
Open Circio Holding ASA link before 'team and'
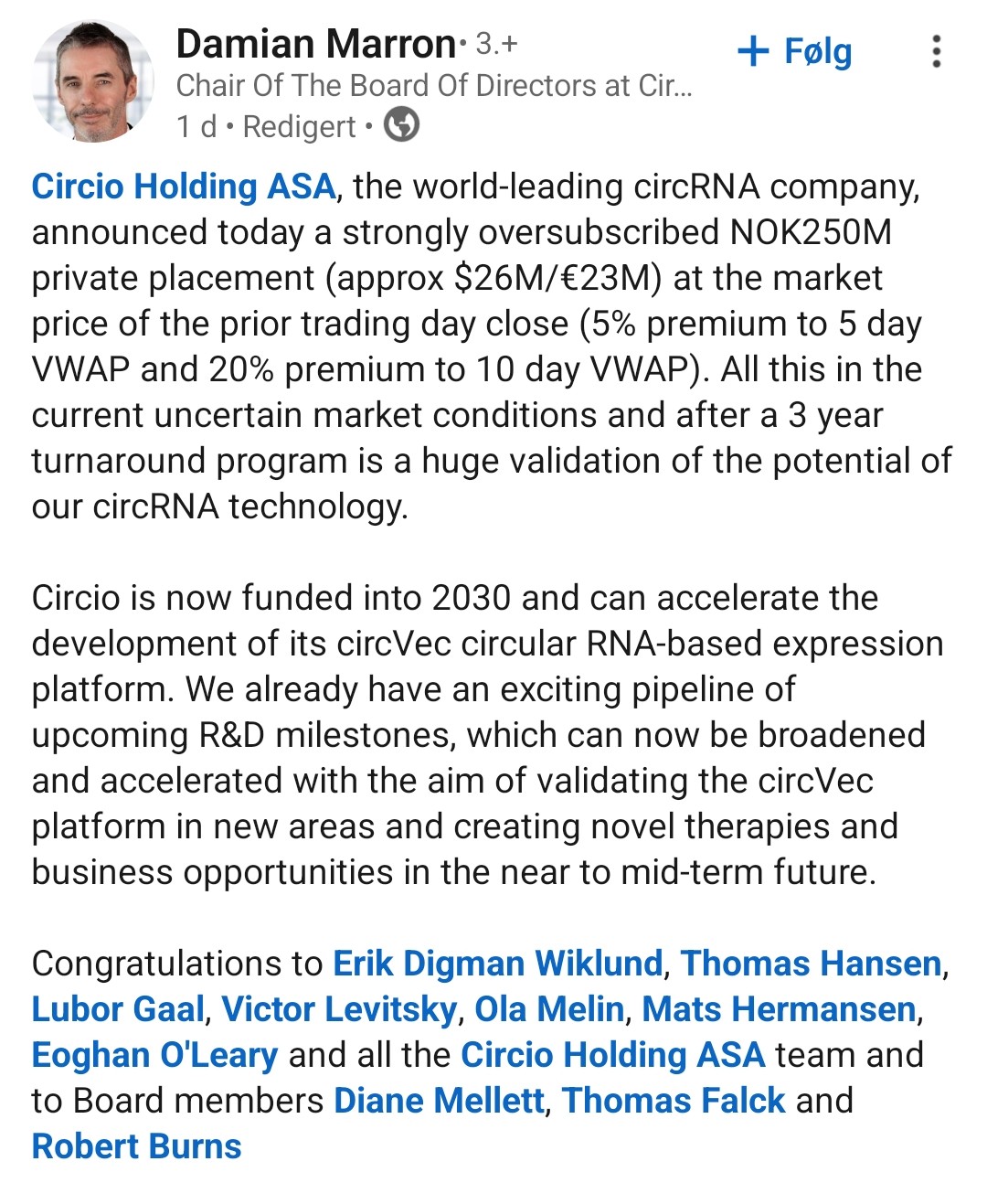point(612,1055)
